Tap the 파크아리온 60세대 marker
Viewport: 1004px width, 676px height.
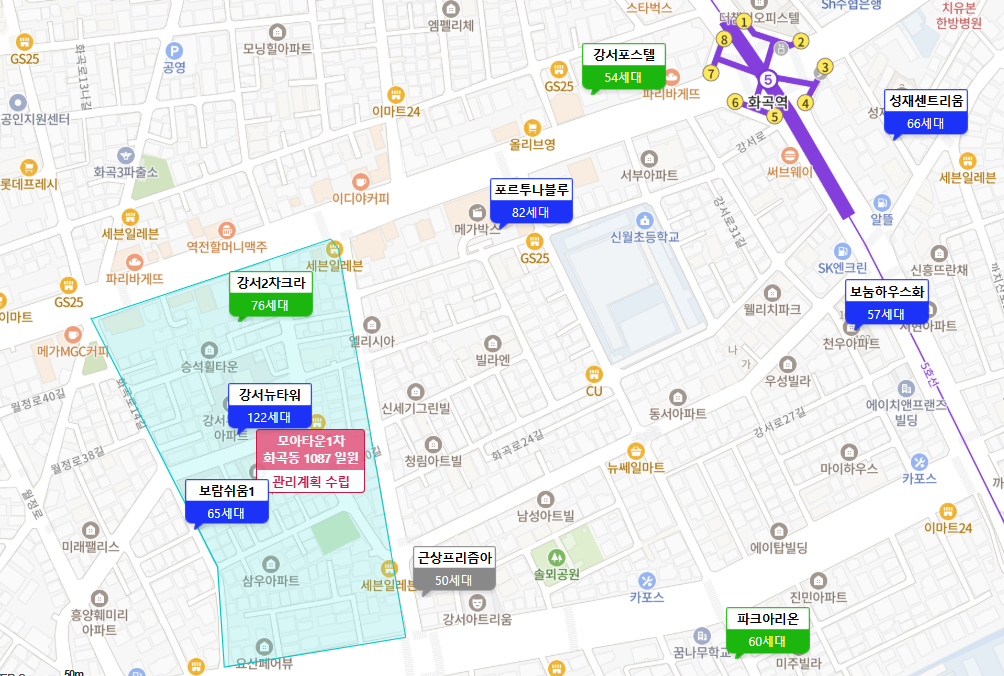pyautogui.click(x=768, y=629)
